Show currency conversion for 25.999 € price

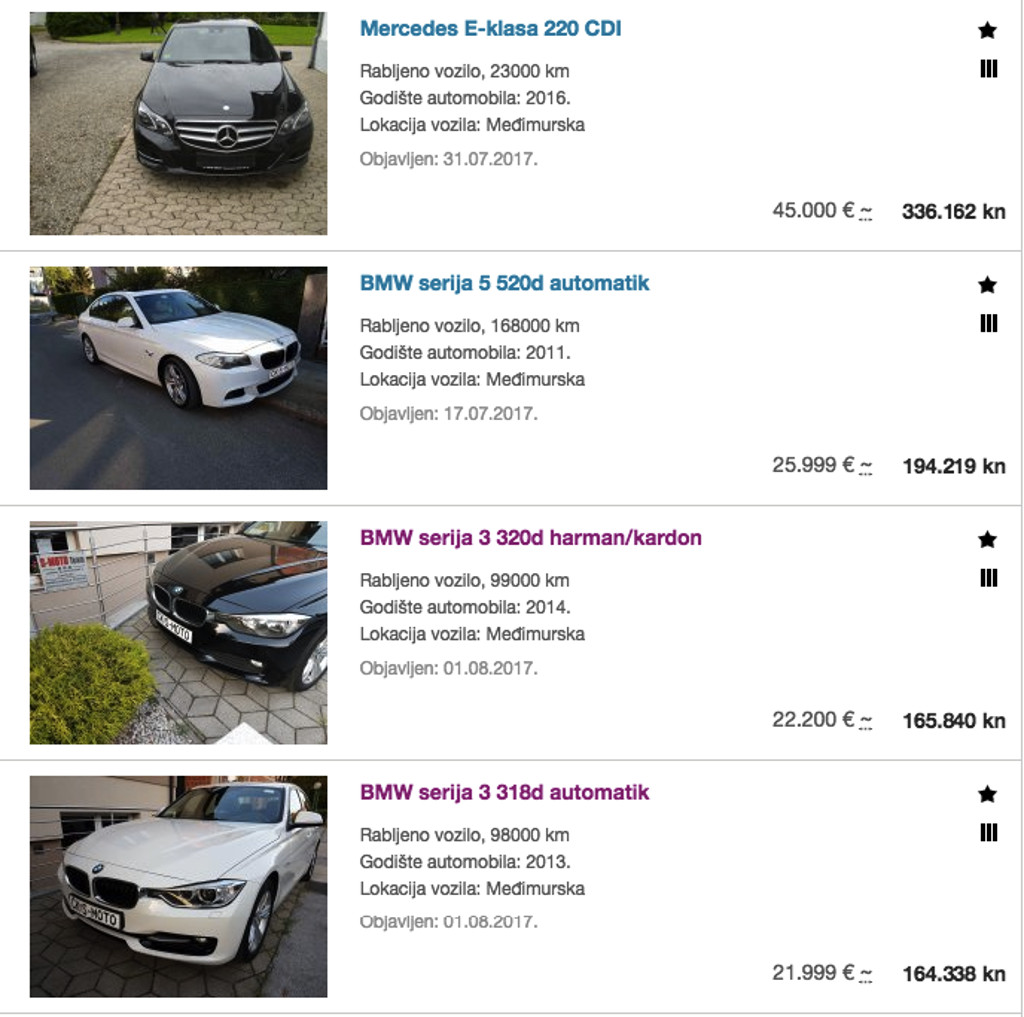(866, 467)
